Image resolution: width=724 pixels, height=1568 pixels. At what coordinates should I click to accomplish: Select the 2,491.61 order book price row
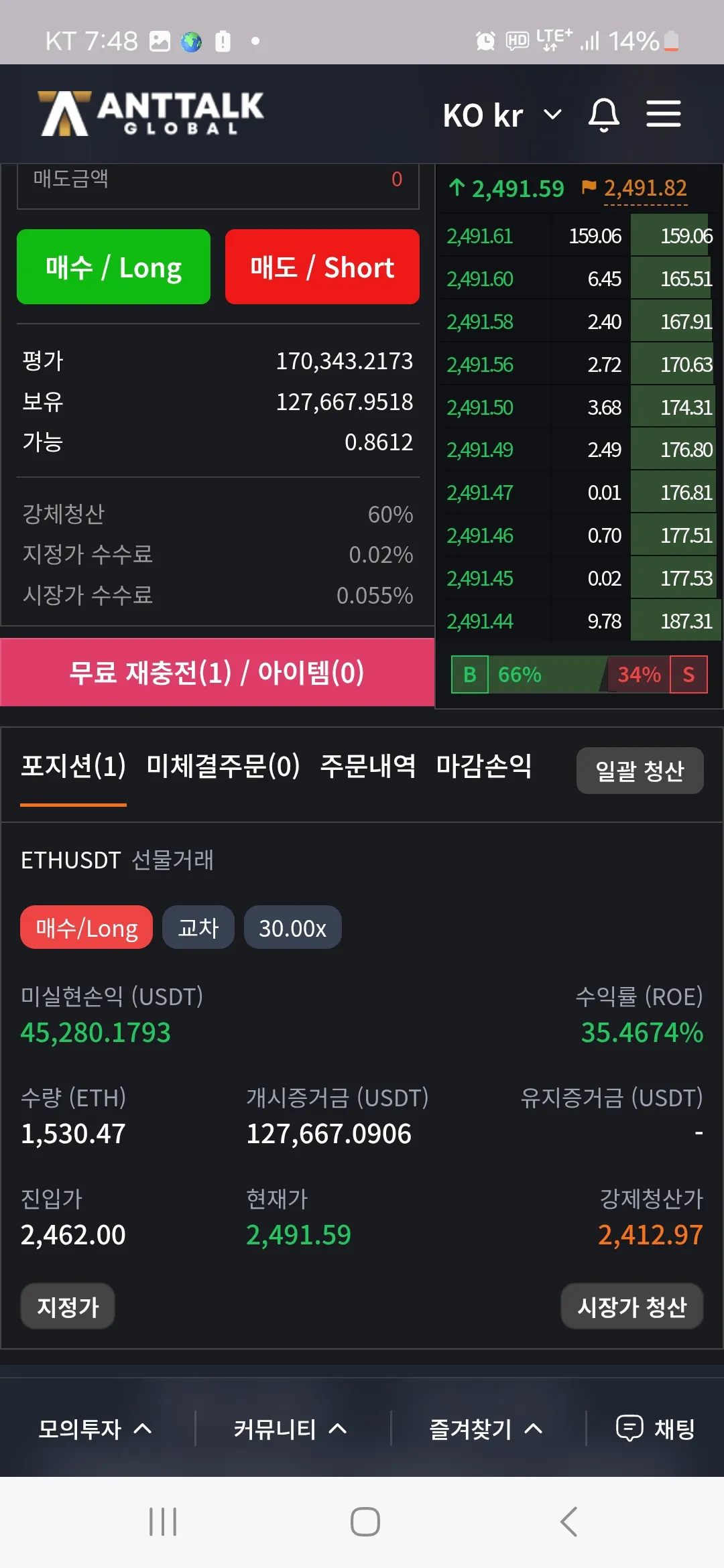point(480,236)
